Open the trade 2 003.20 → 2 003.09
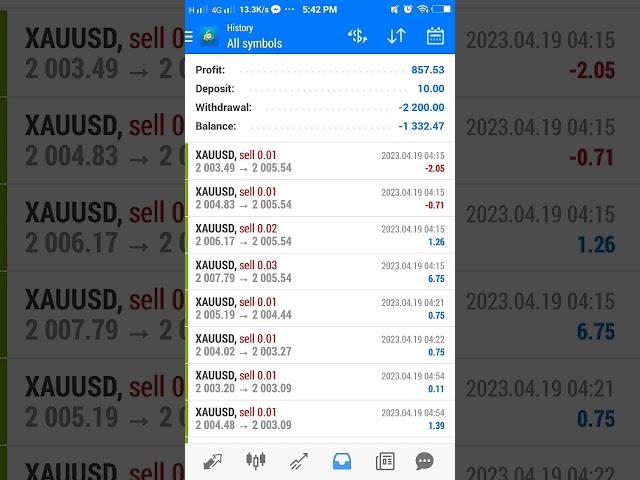Screen dimensions: 640x480 (319, 382)
